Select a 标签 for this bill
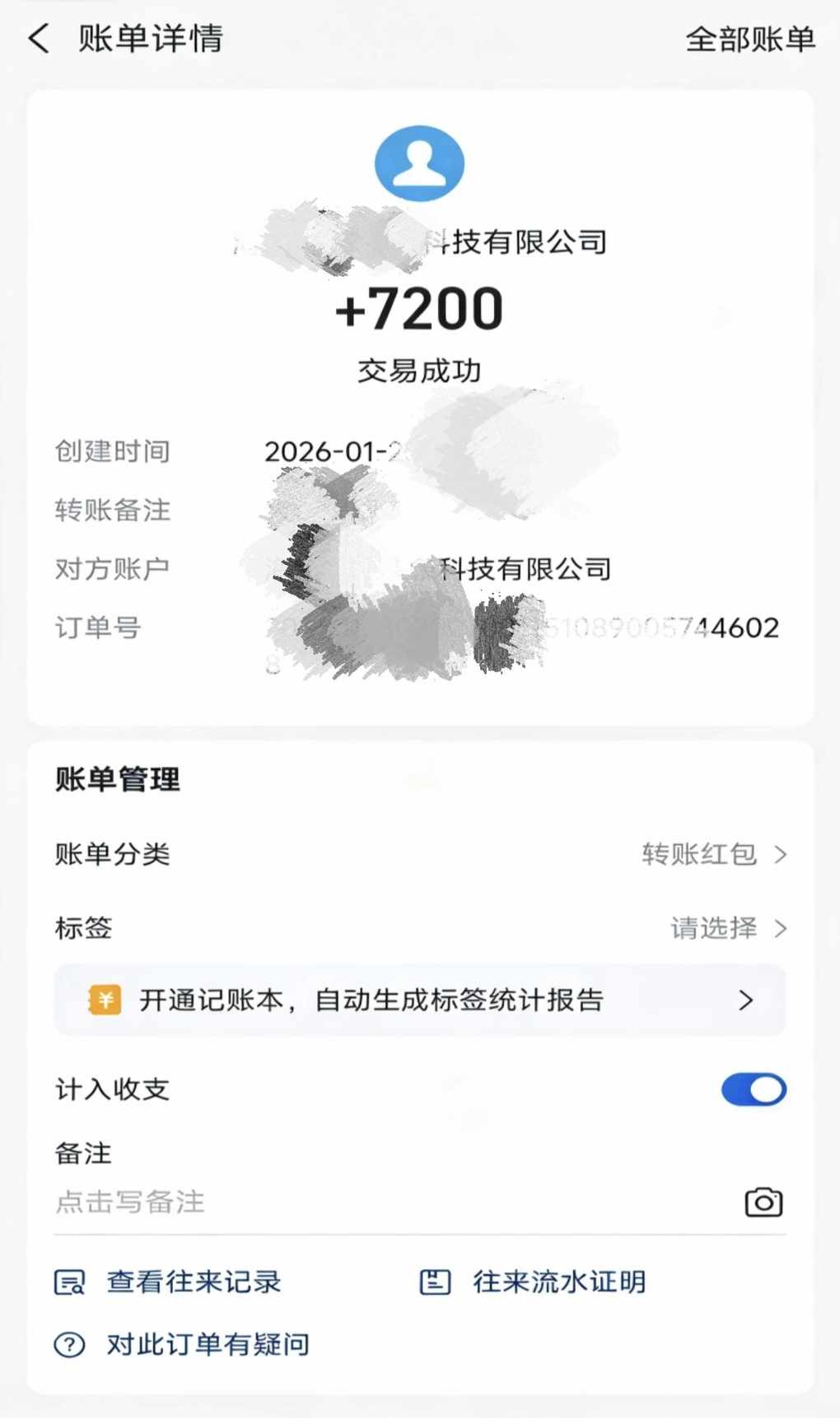 pyautogui.click(x=728, y=929)
